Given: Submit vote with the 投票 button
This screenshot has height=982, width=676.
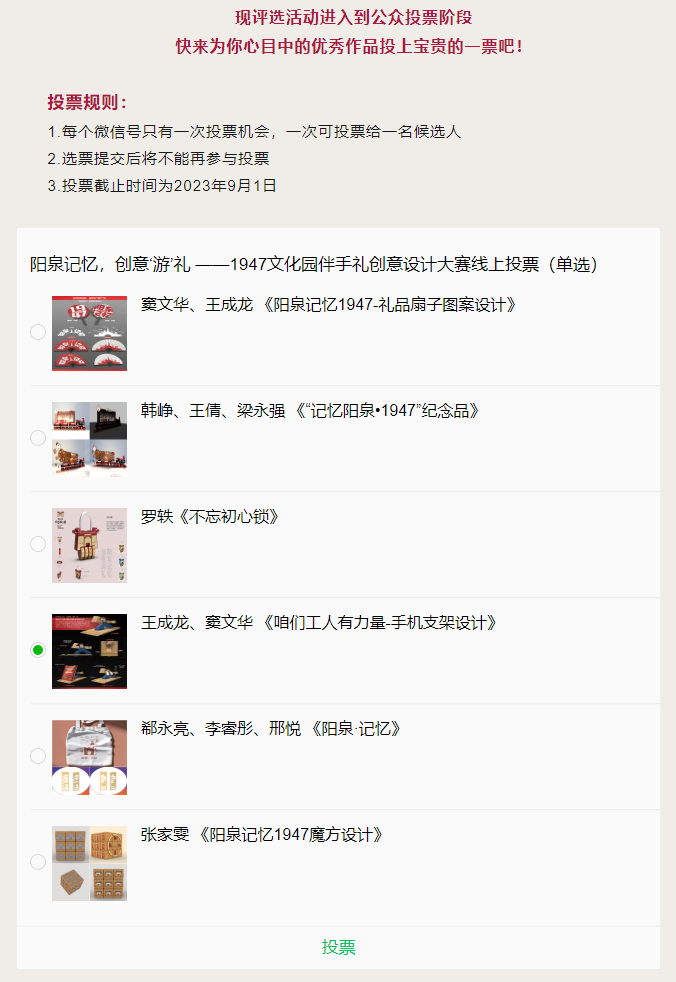Looking at the screenshot, I should (338, 948).
